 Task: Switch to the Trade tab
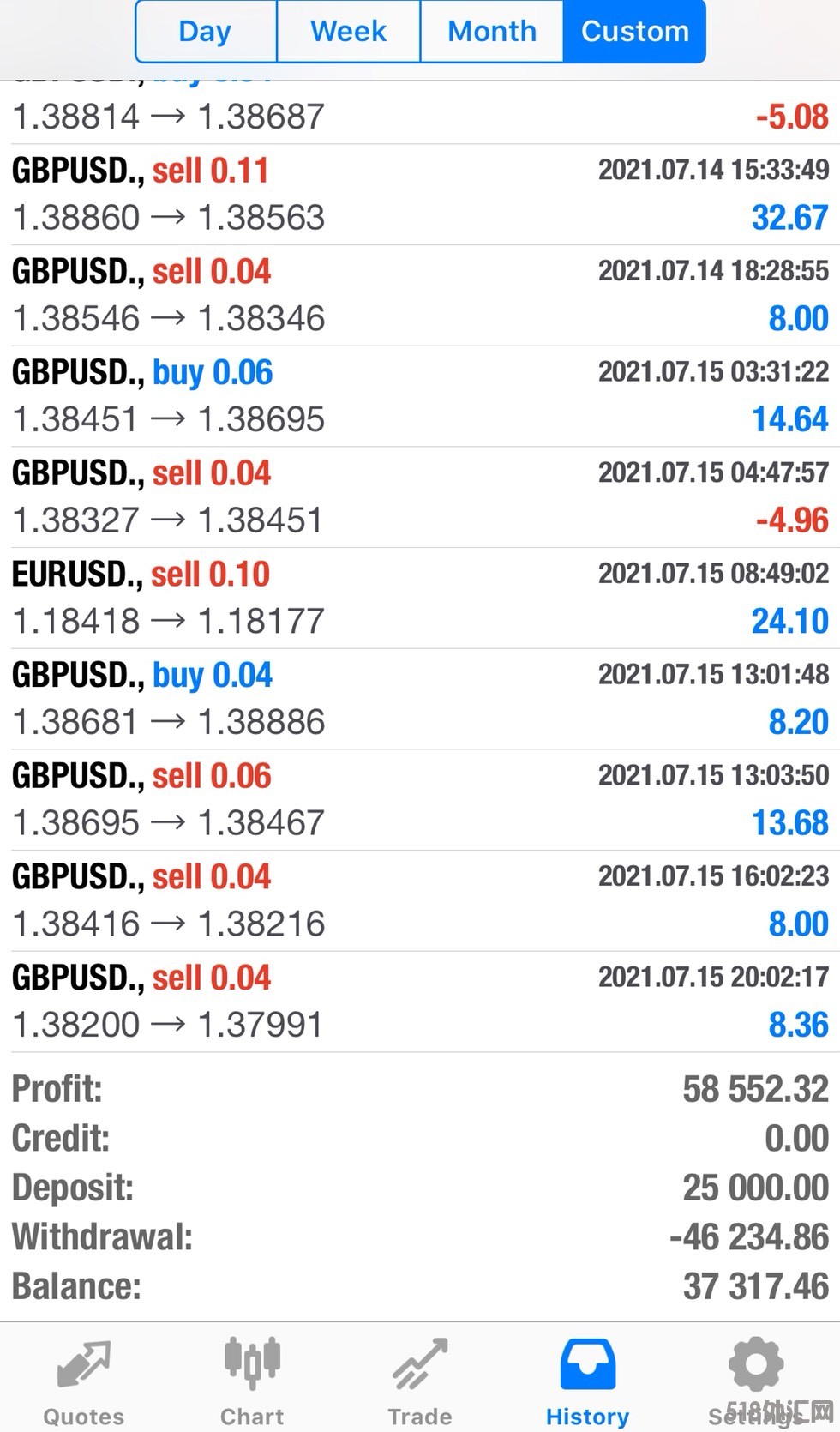420,1382
